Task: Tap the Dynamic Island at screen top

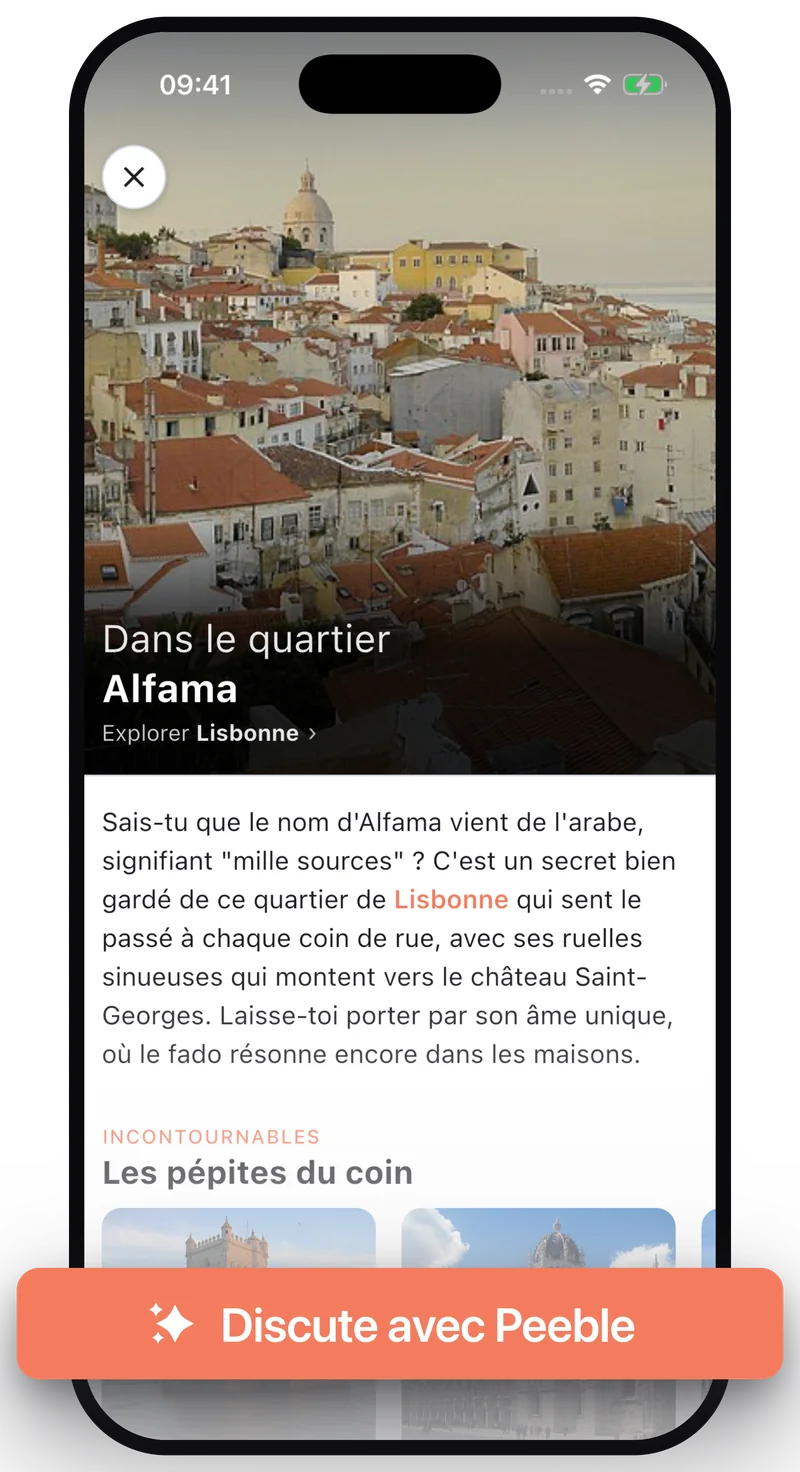Action: pos(399,84)
